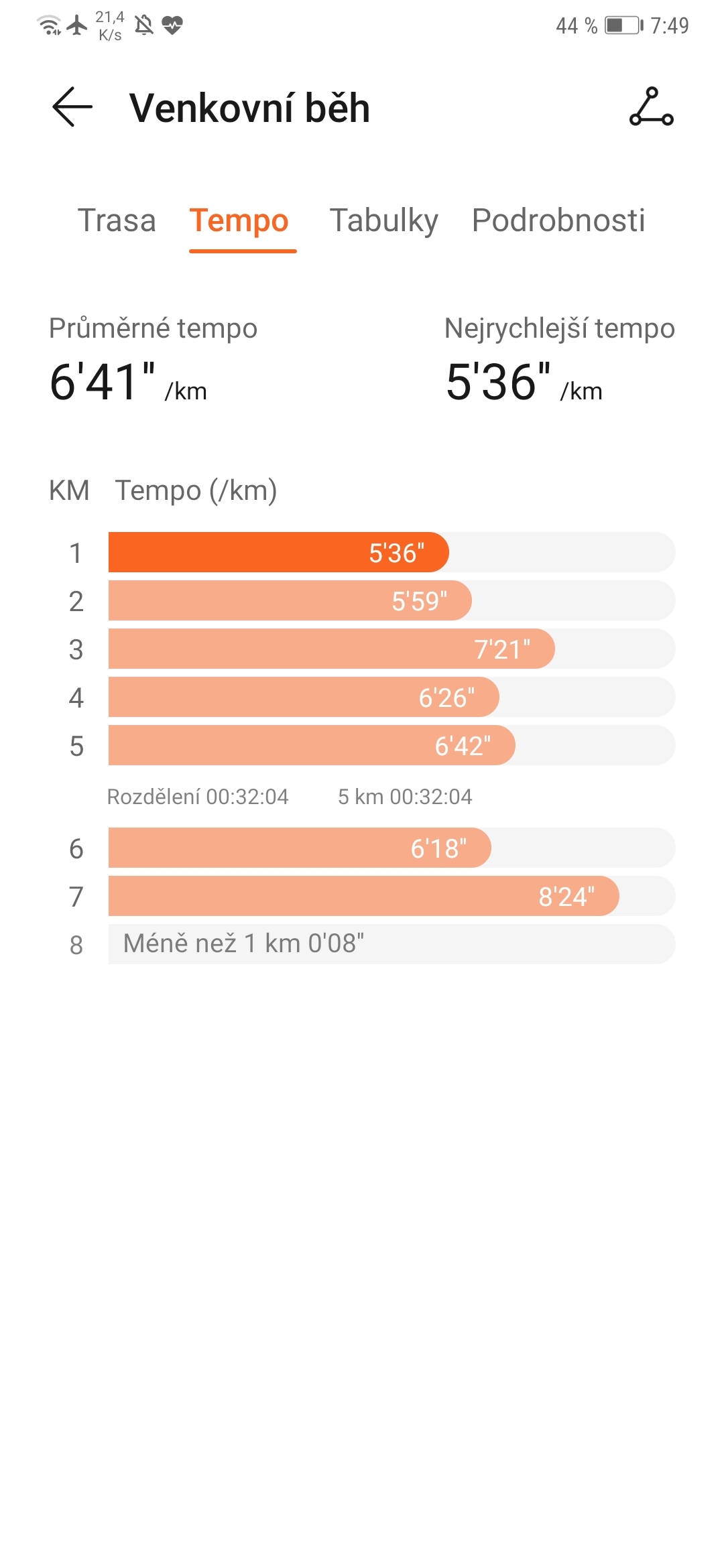Reselect the active Tempo tab
Image resolution: width=724 pixels, height=1568 pixels.
tap(241, 221)
